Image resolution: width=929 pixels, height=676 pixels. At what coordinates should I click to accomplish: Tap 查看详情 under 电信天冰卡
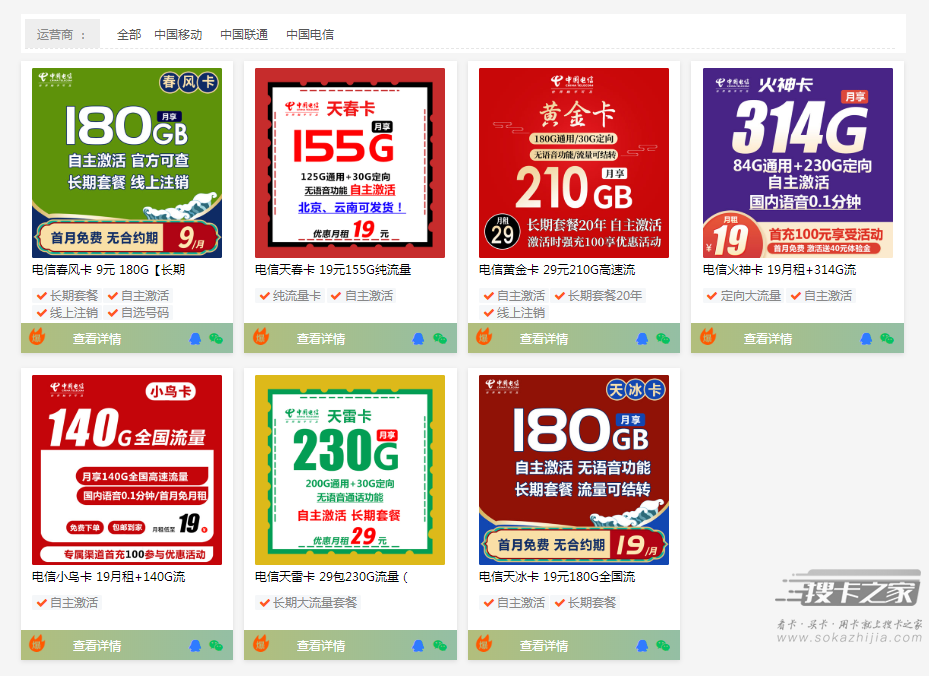pyautogui.click(x=544, y=646)
